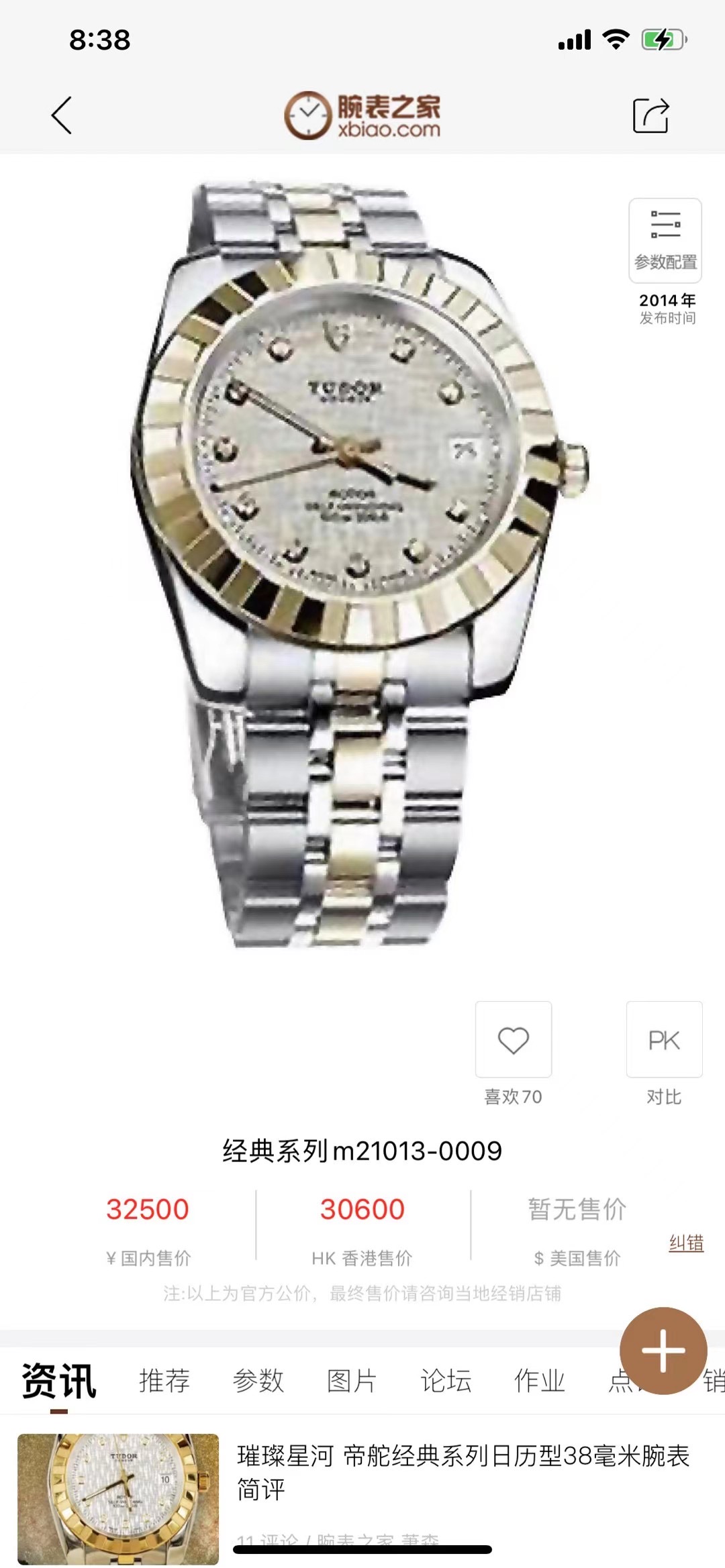
Task: Open 参数配置 specifications panel
Action: (665, 240)
